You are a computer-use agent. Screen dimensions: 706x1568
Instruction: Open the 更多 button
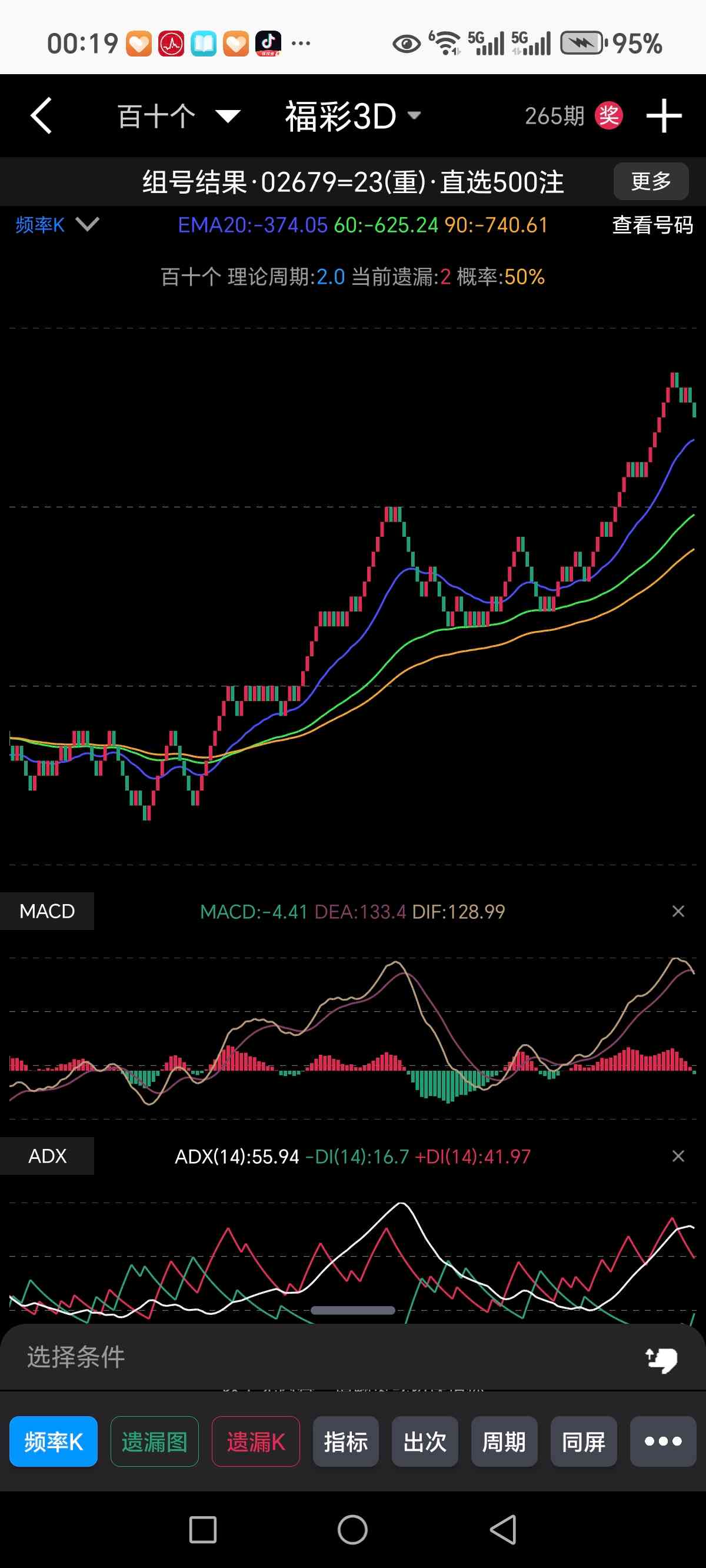(650, 181)
